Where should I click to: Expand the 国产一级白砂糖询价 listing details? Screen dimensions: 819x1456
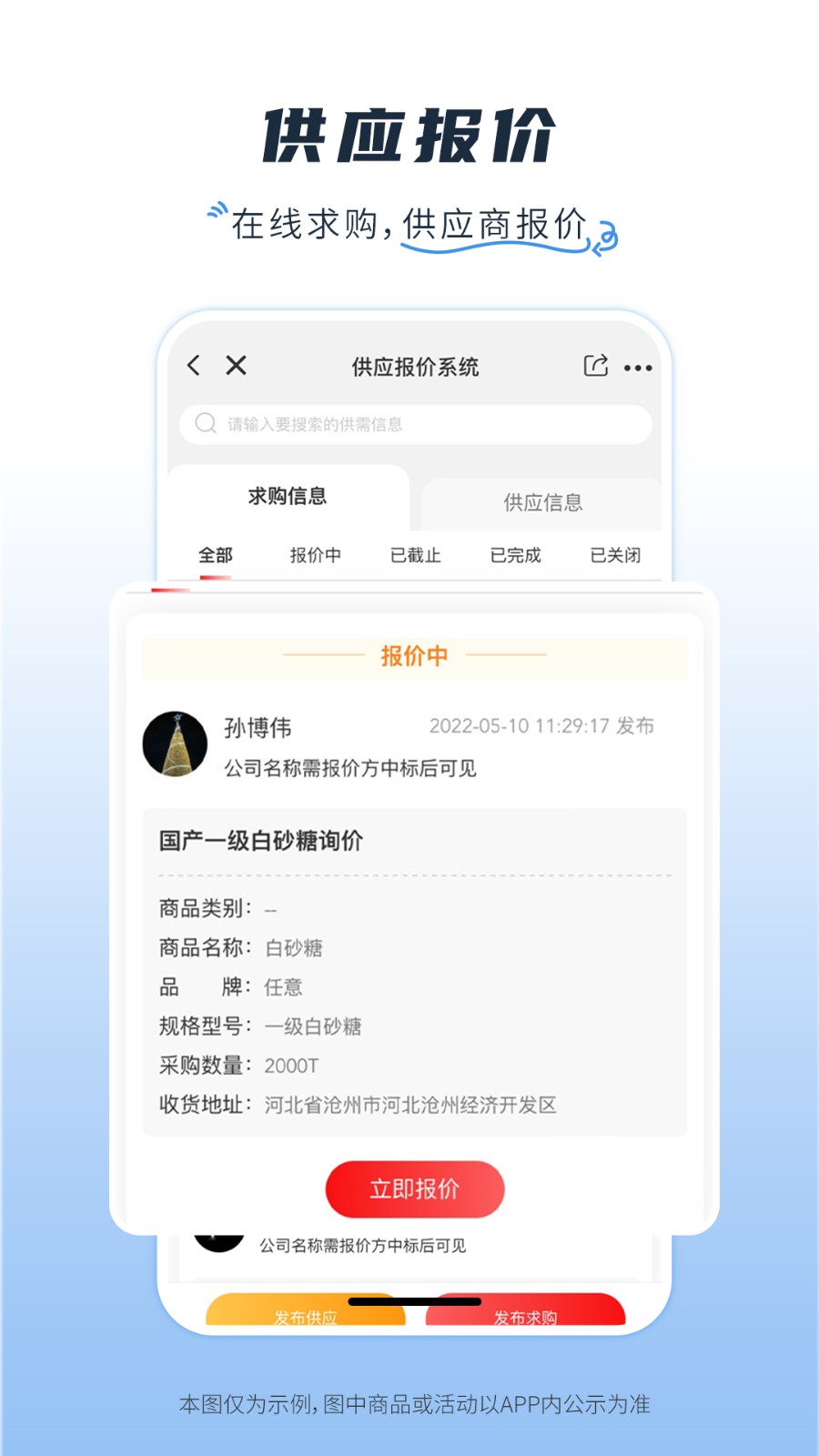[260, 842]
